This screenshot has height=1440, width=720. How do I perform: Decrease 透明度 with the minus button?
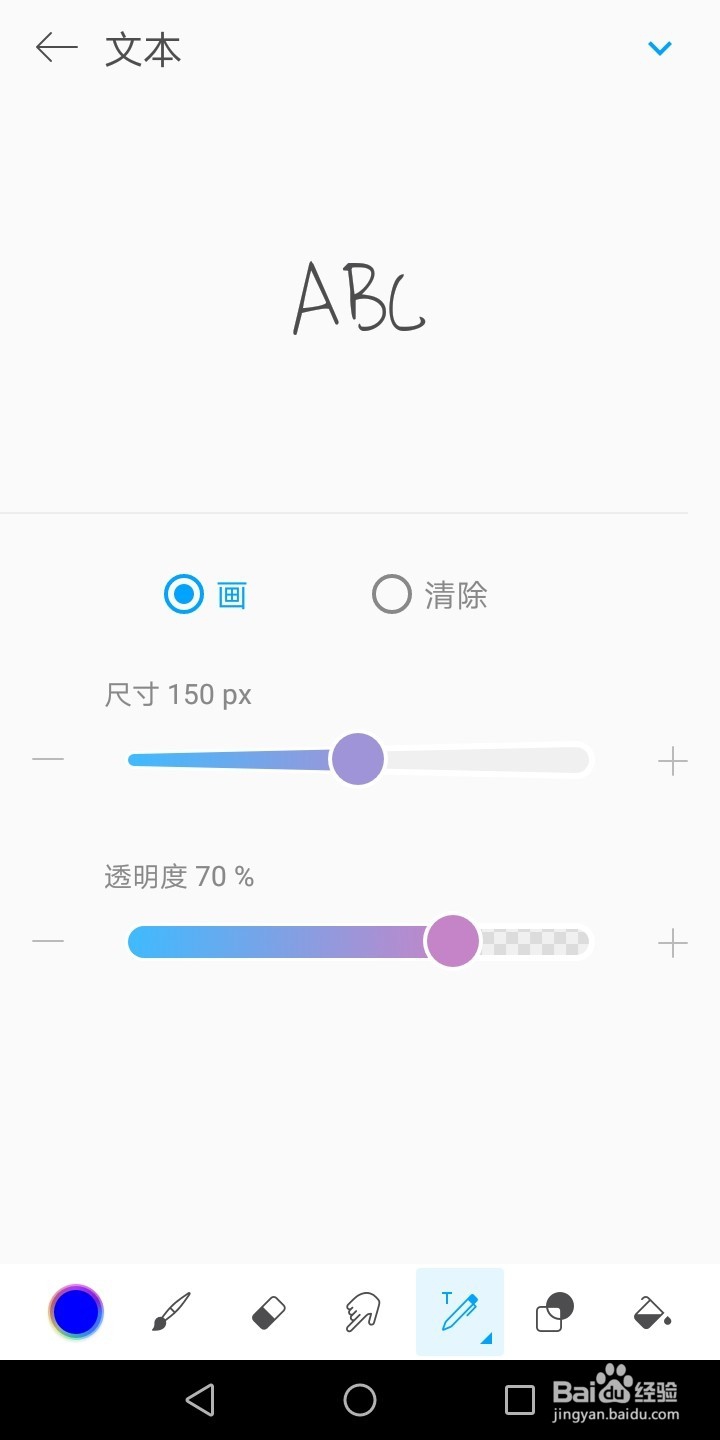[48, 941]
